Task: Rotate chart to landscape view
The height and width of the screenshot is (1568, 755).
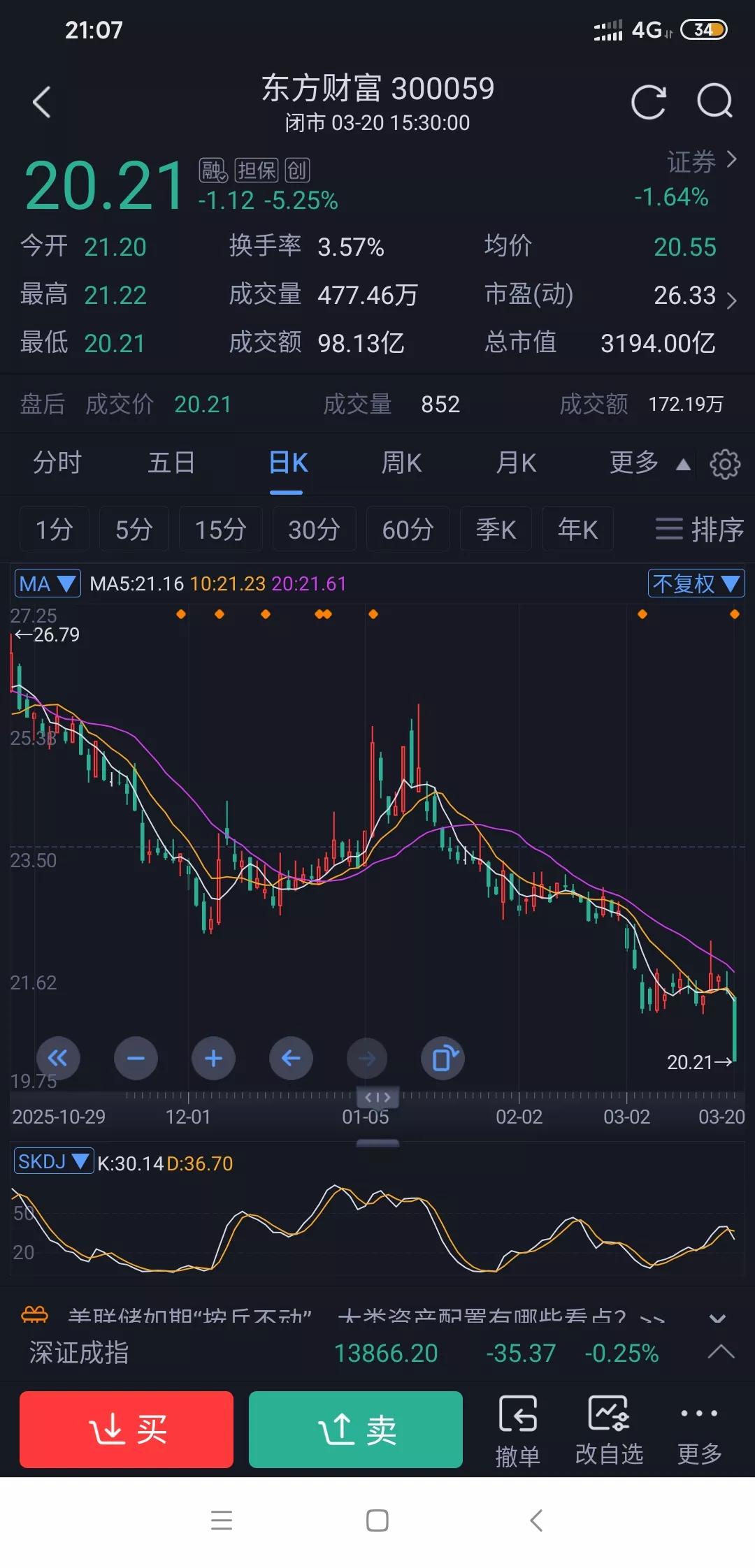Action: point(443,1059)
